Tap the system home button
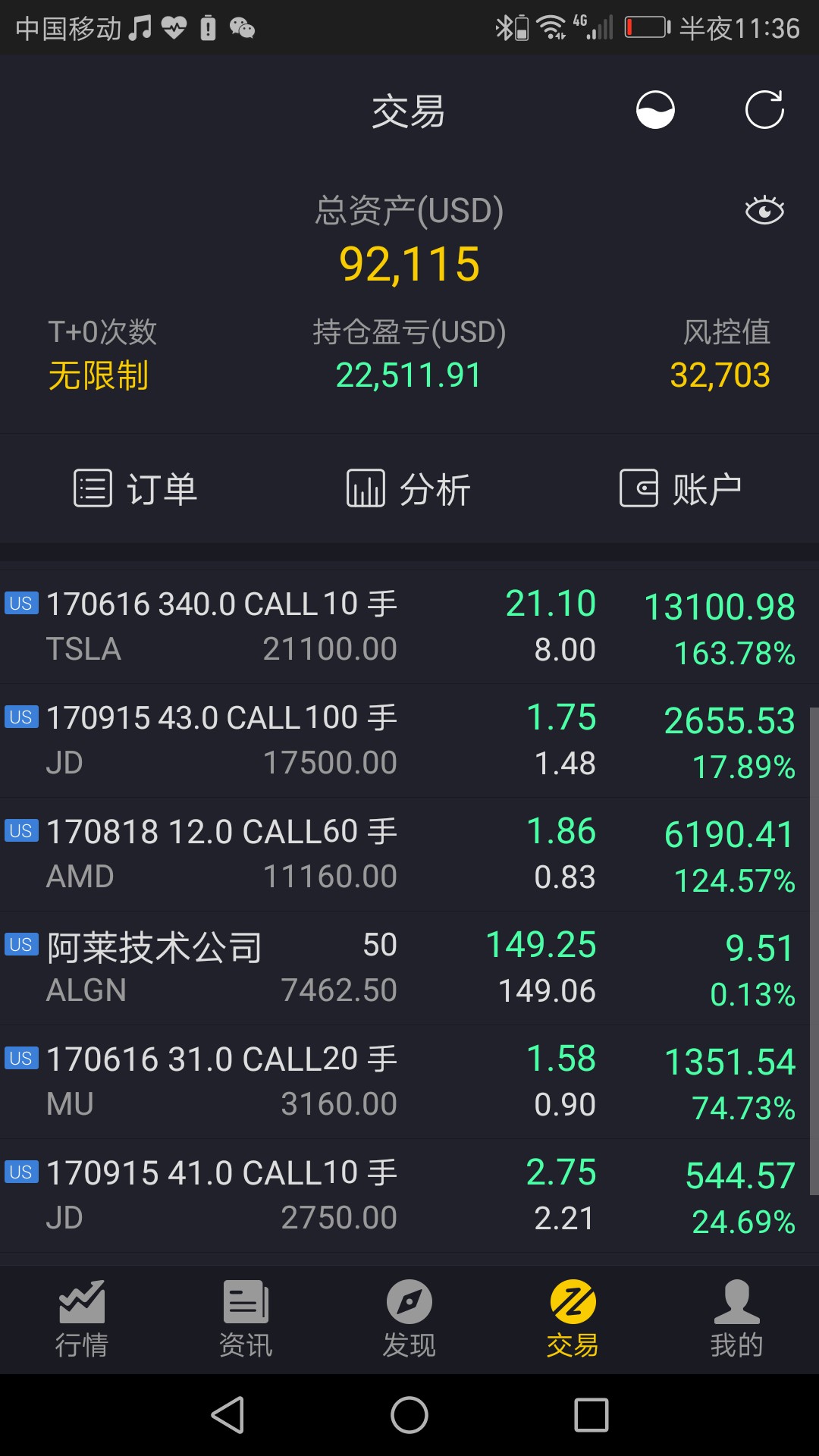The height and width of the screenshot is (1456, 819). click(409, 1415)
